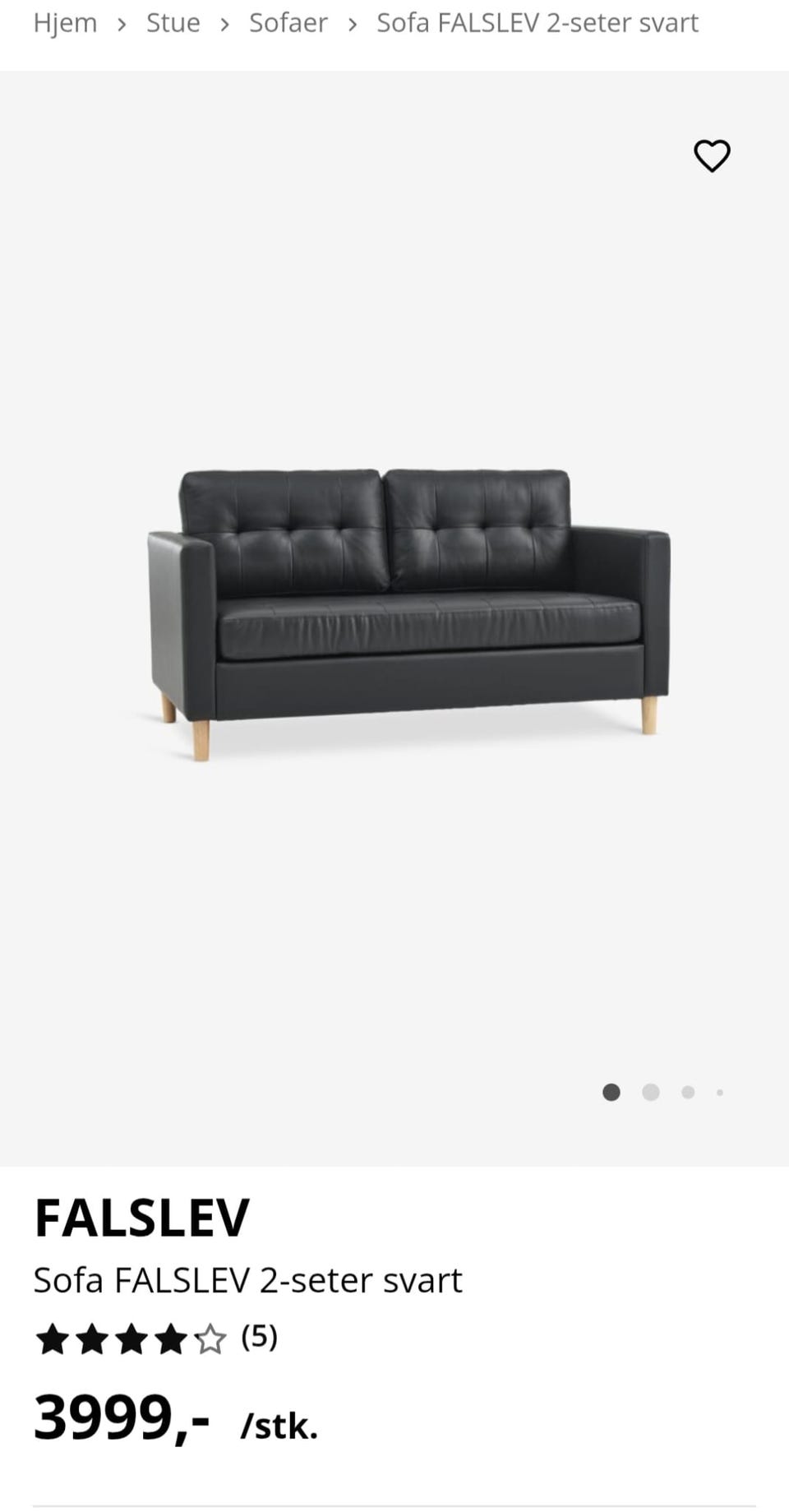
Task: Open the Sofaer breadcrumb category
Action: tap(288, 23)
